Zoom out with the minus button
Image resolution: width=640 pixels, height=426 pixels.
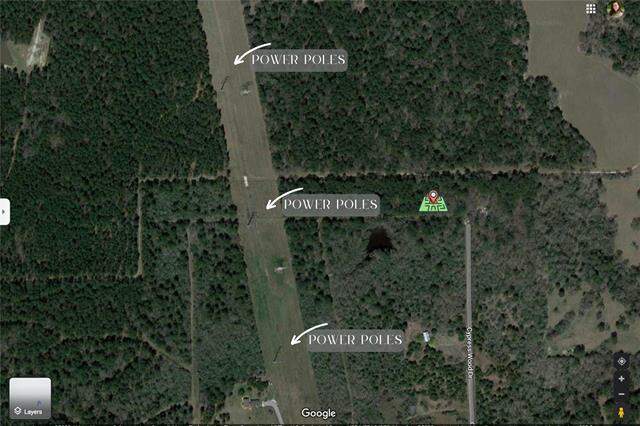[x=622, y=394]
